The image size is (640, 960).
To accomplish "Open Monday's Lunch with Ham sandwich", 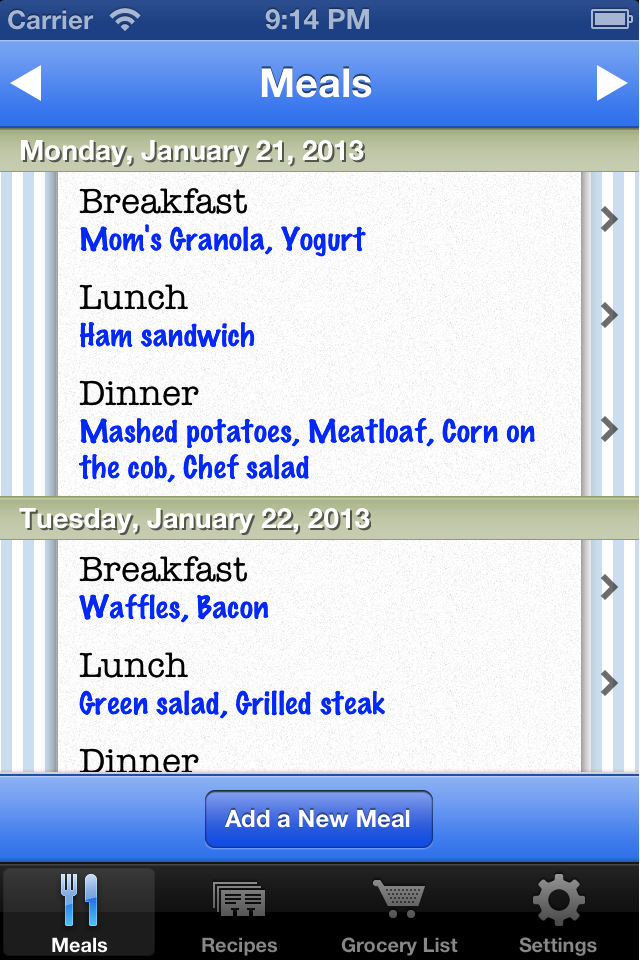I will click(x=320, y=316).
